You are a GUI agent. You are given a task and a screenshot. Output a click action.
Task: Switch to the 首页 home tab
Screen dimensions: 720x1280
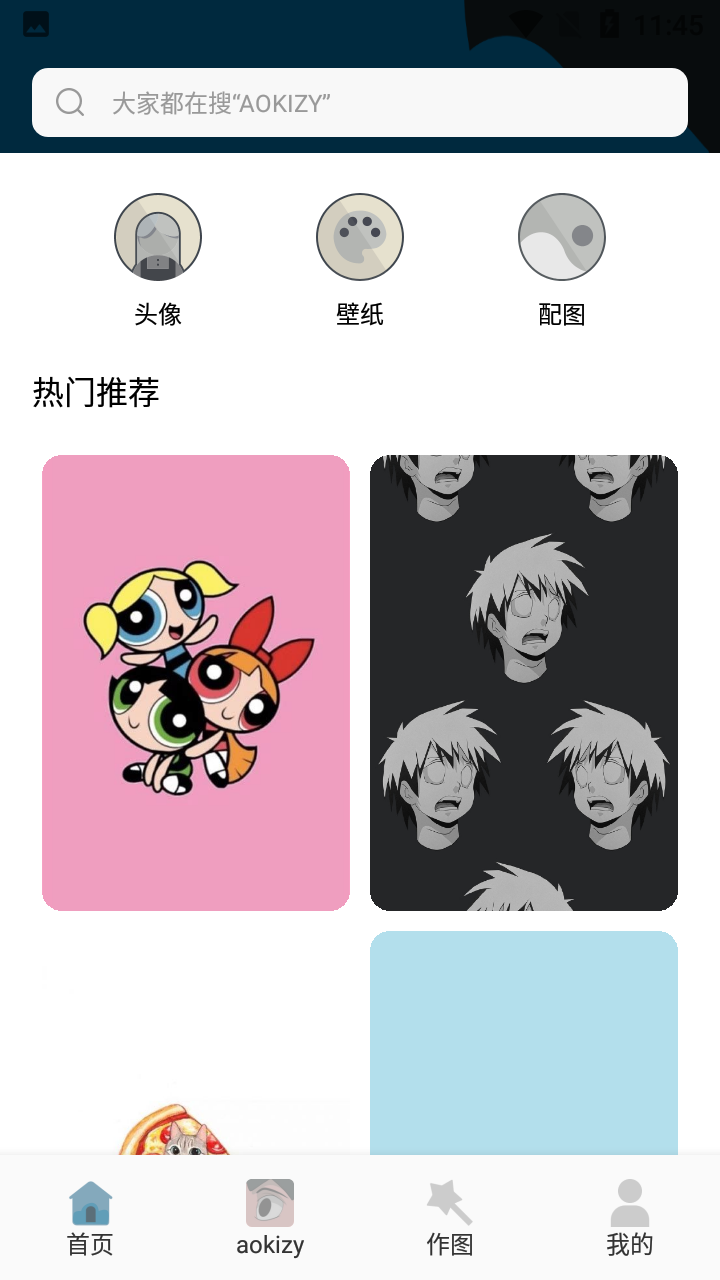pyautogui.click(x=90, y=1217)
